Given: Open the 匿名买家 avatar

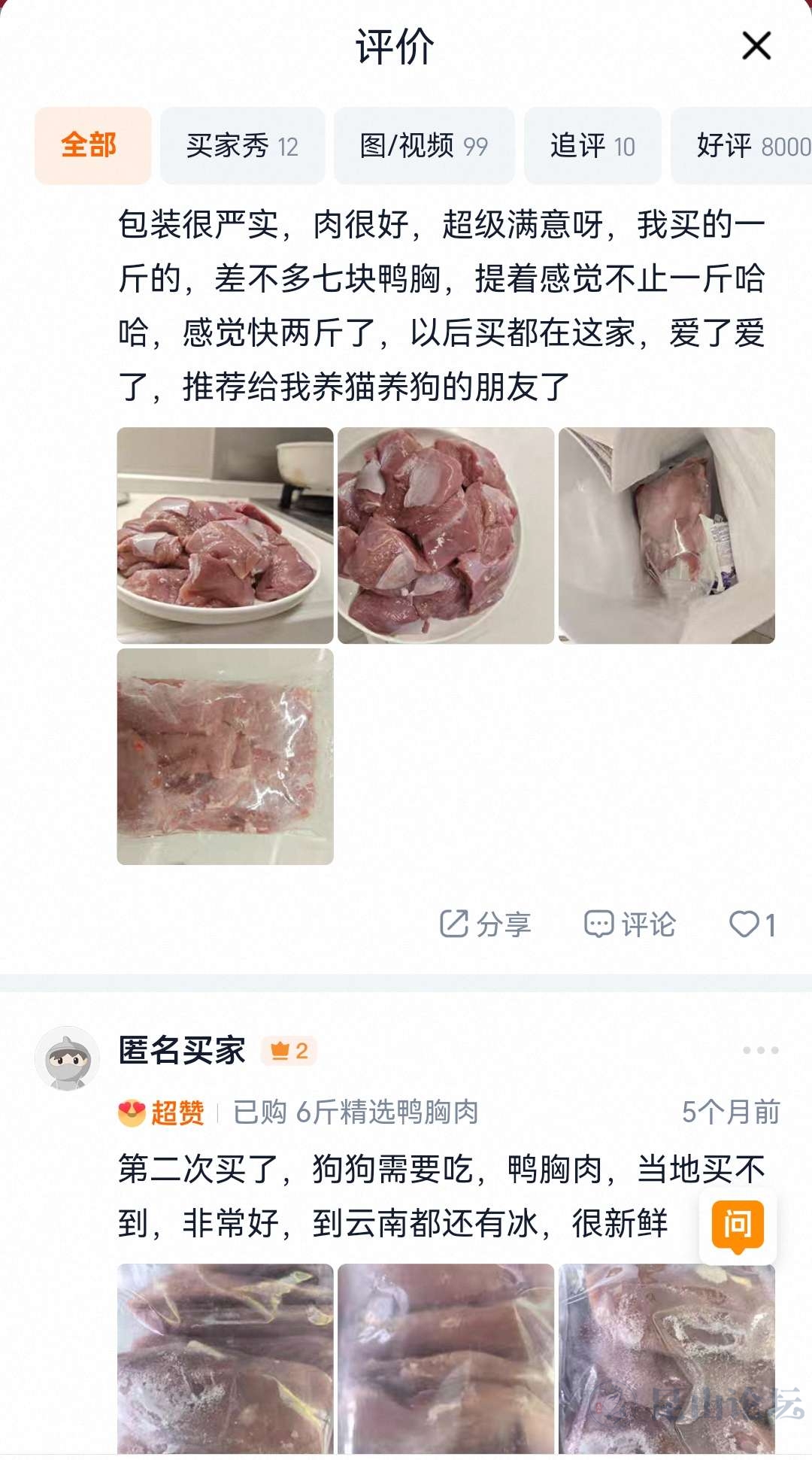Looking at the screenshot, I should tap(68, 1058).
